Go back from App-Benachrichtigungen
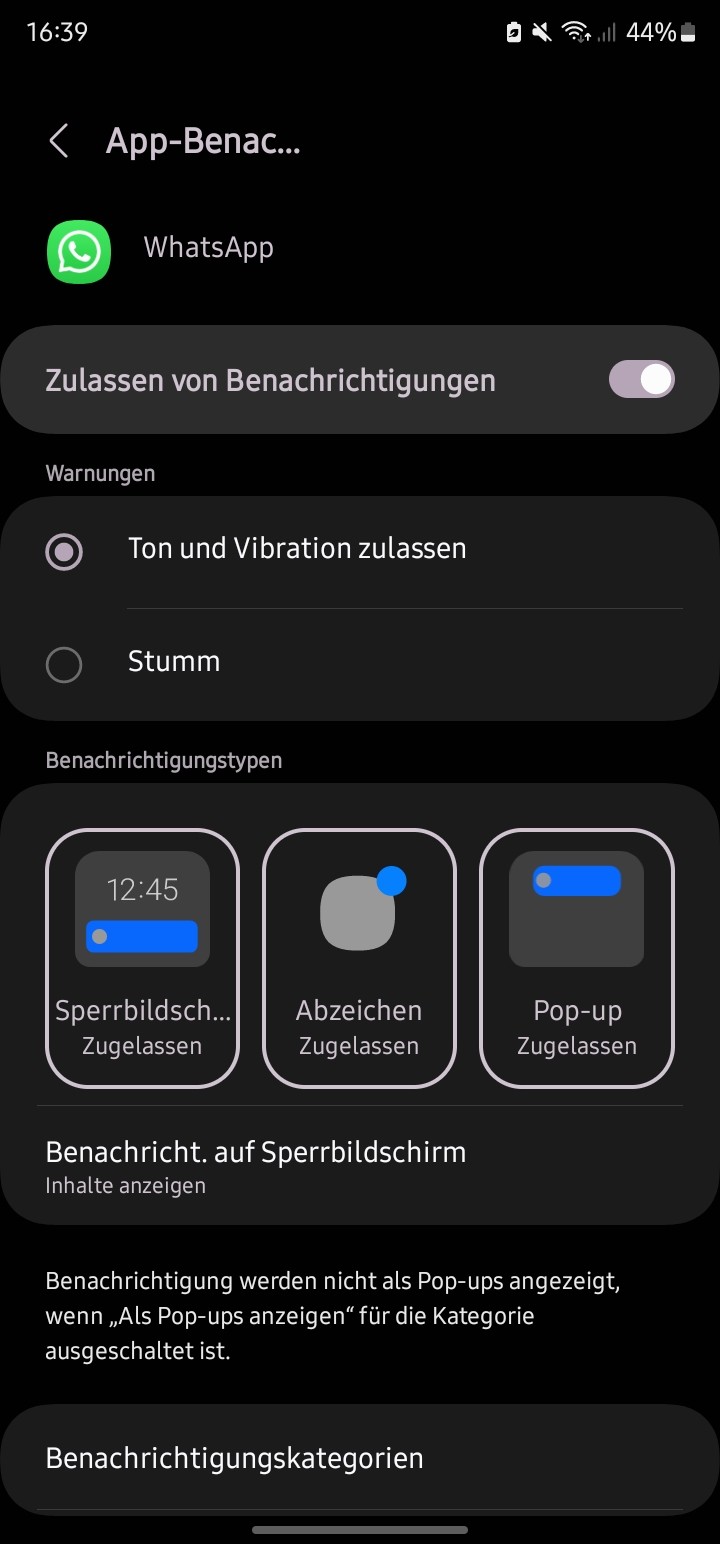 click(x=59, y=141)
